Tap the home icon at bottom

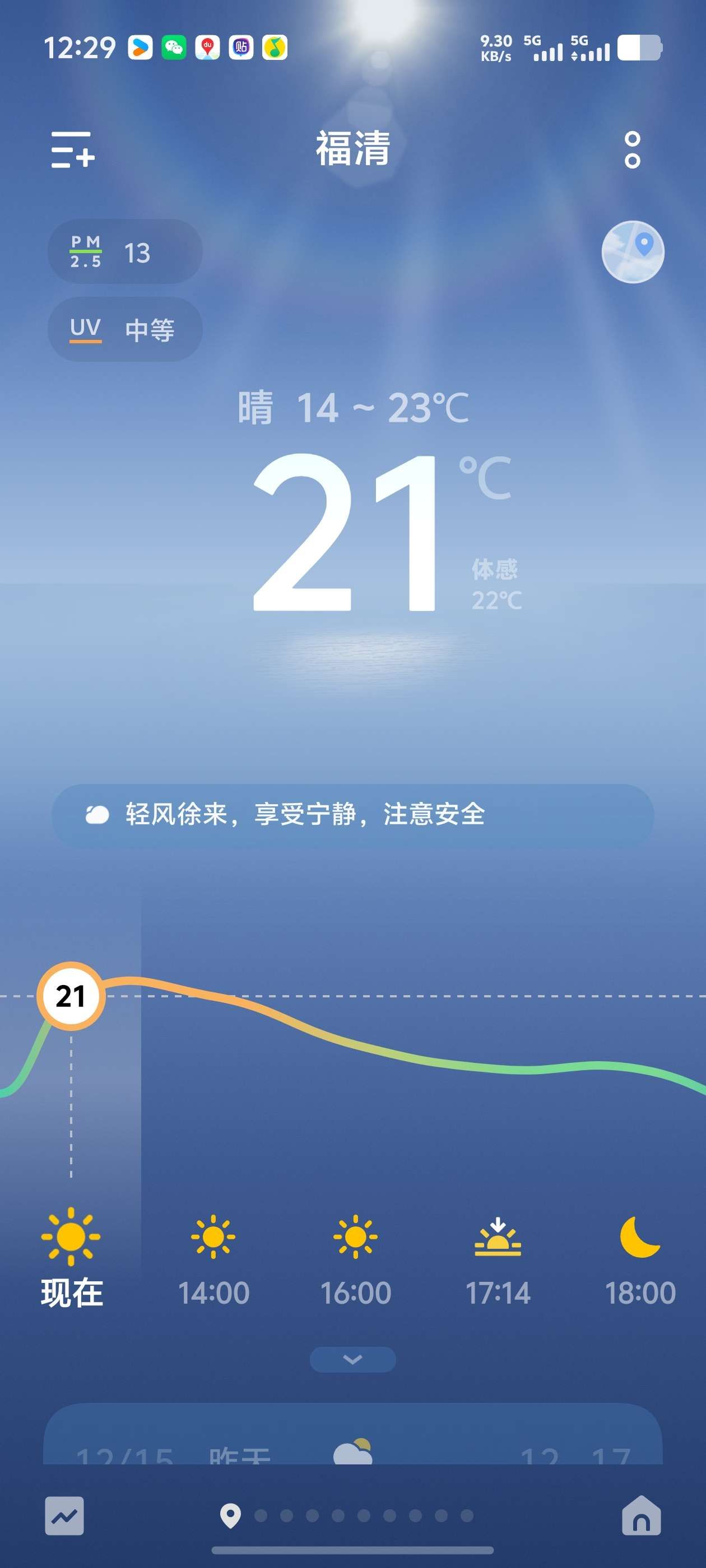(641, 1516)
